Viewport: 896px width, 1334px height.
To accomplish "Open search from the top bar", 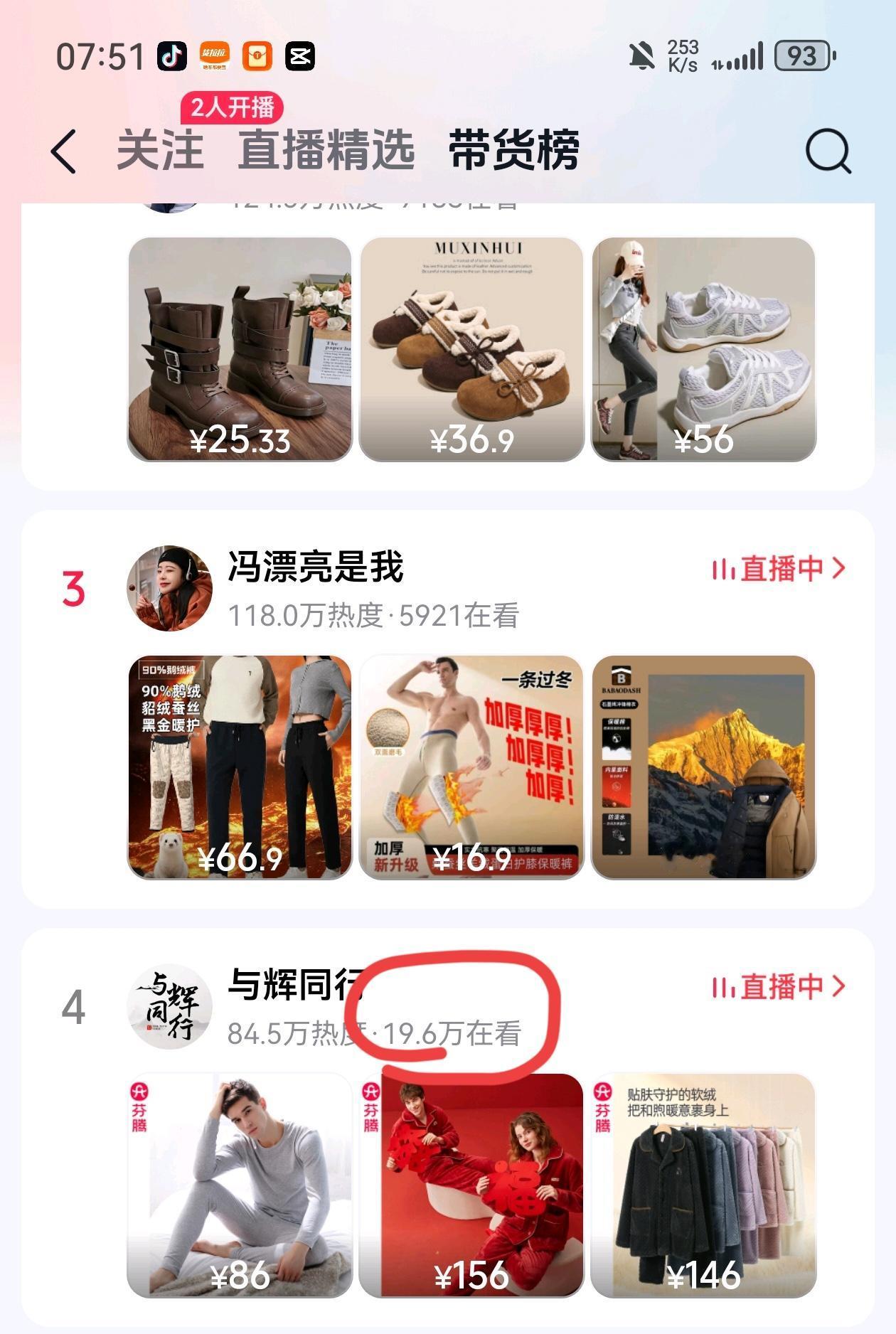I will click(x=827, y=151).
